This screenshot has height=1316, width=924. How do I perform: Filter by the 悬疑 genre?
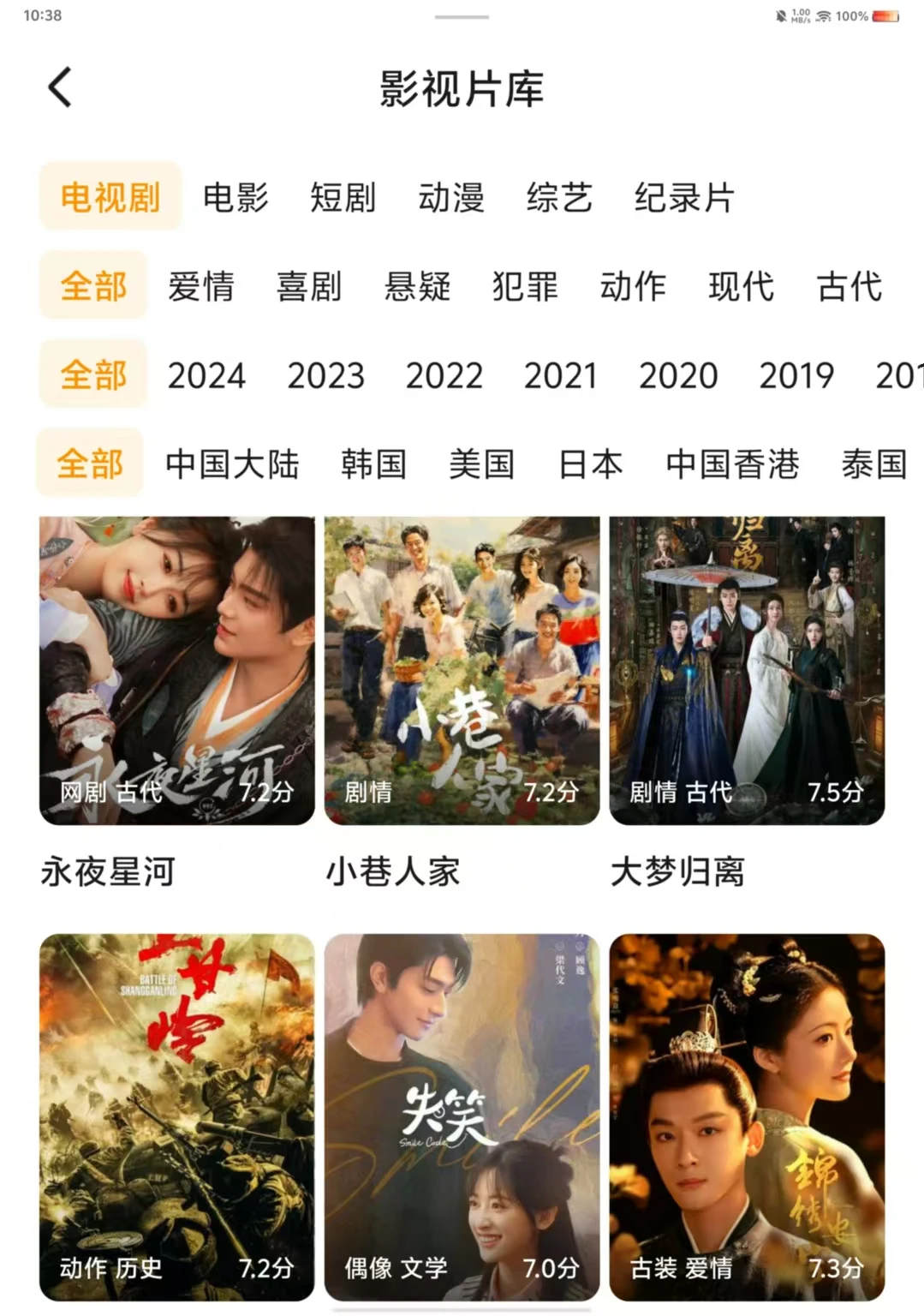click(417, 286)
